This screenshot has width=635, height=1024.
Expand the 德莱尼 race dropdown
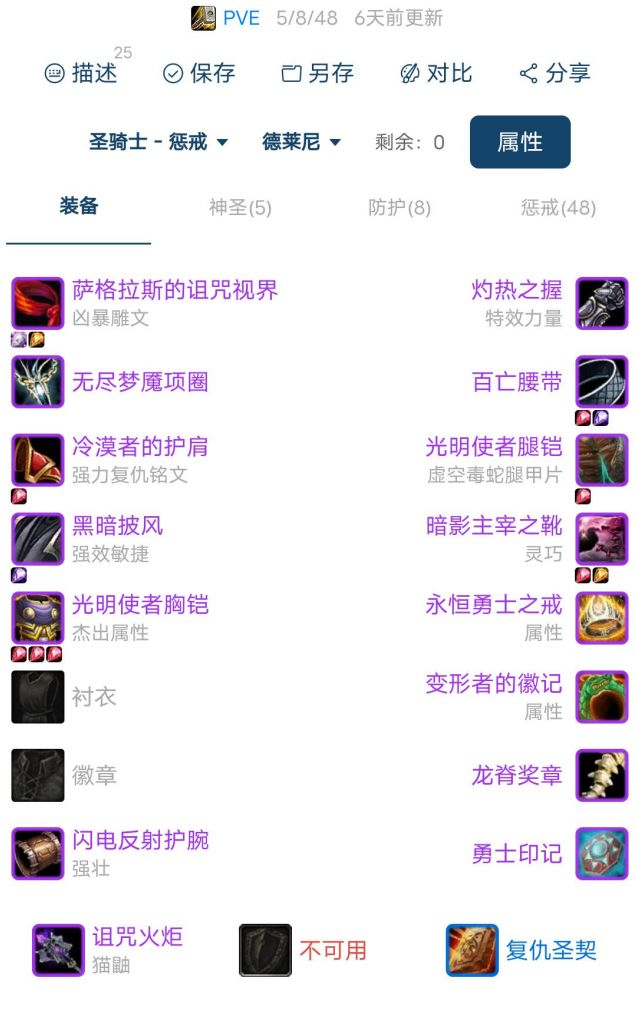tap(301, 142)
